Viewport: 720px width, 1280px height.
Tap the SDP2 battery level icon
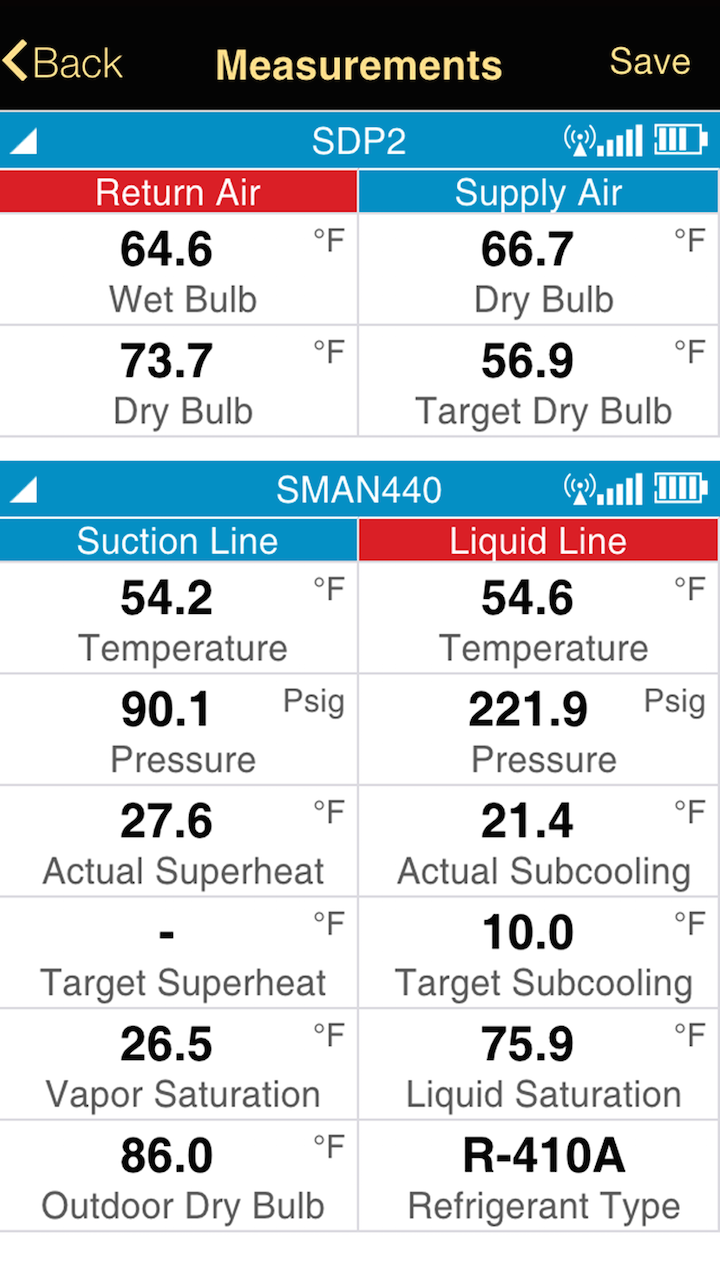click(679, 140)
